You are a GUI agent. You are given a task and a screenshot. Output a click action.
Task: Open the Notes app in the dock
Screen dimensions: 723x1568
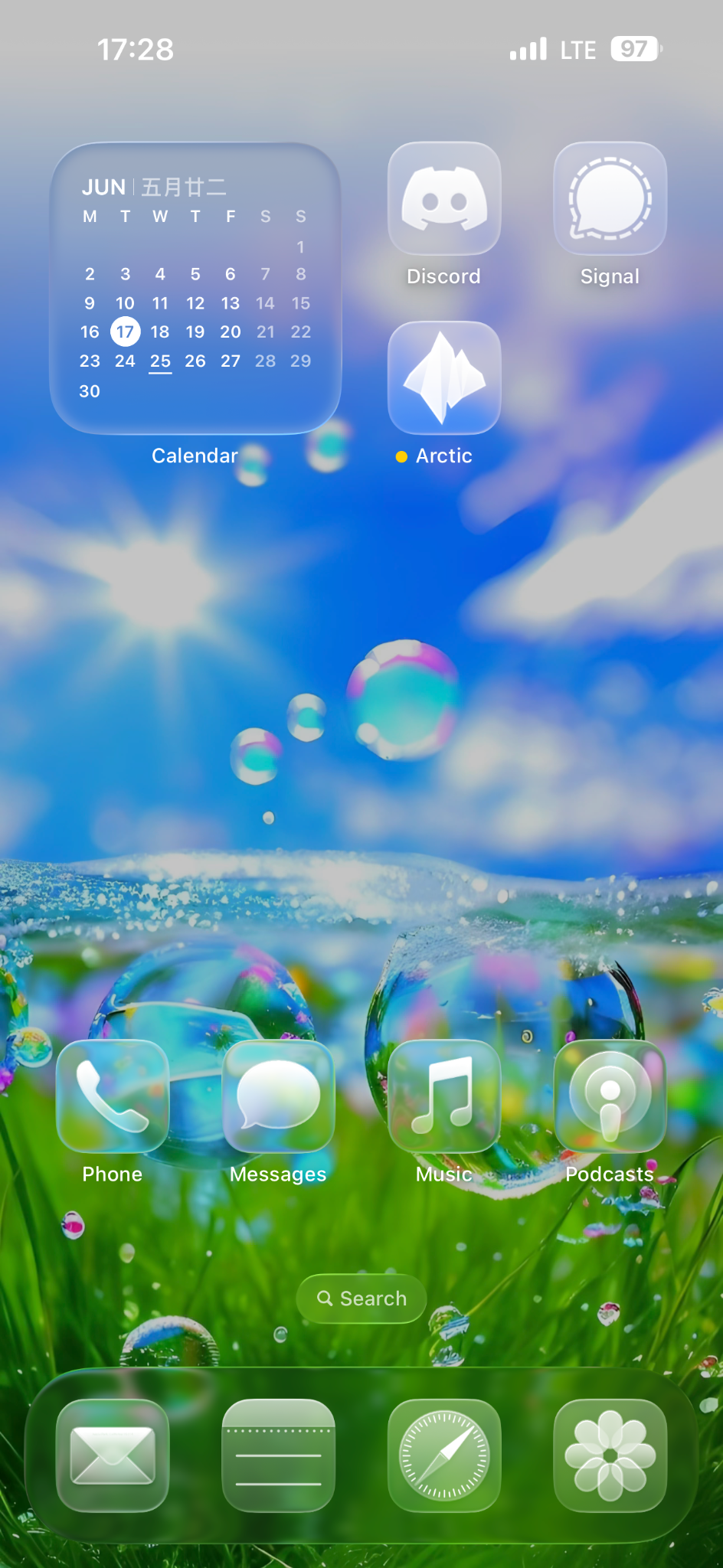[x=278, y=1455]
